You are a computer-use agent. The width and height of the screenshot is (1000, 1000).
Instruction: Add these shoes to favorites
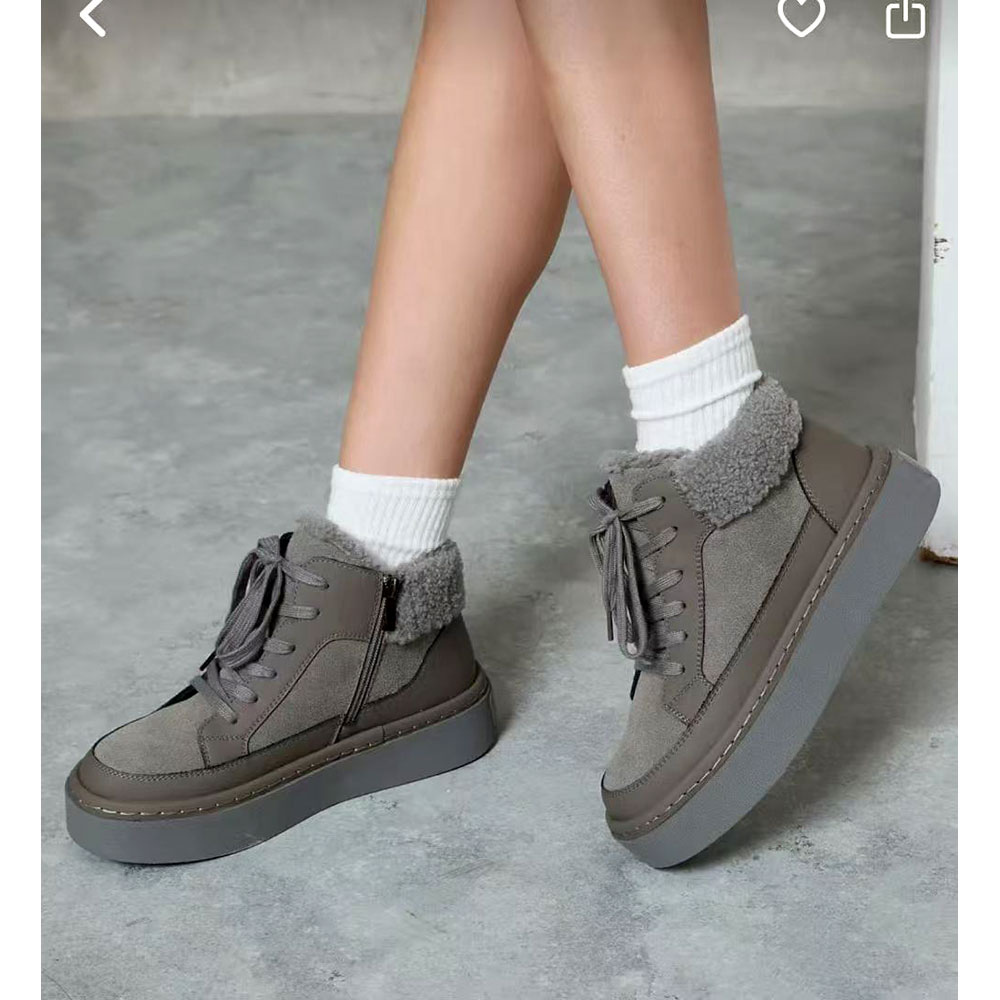801,17
